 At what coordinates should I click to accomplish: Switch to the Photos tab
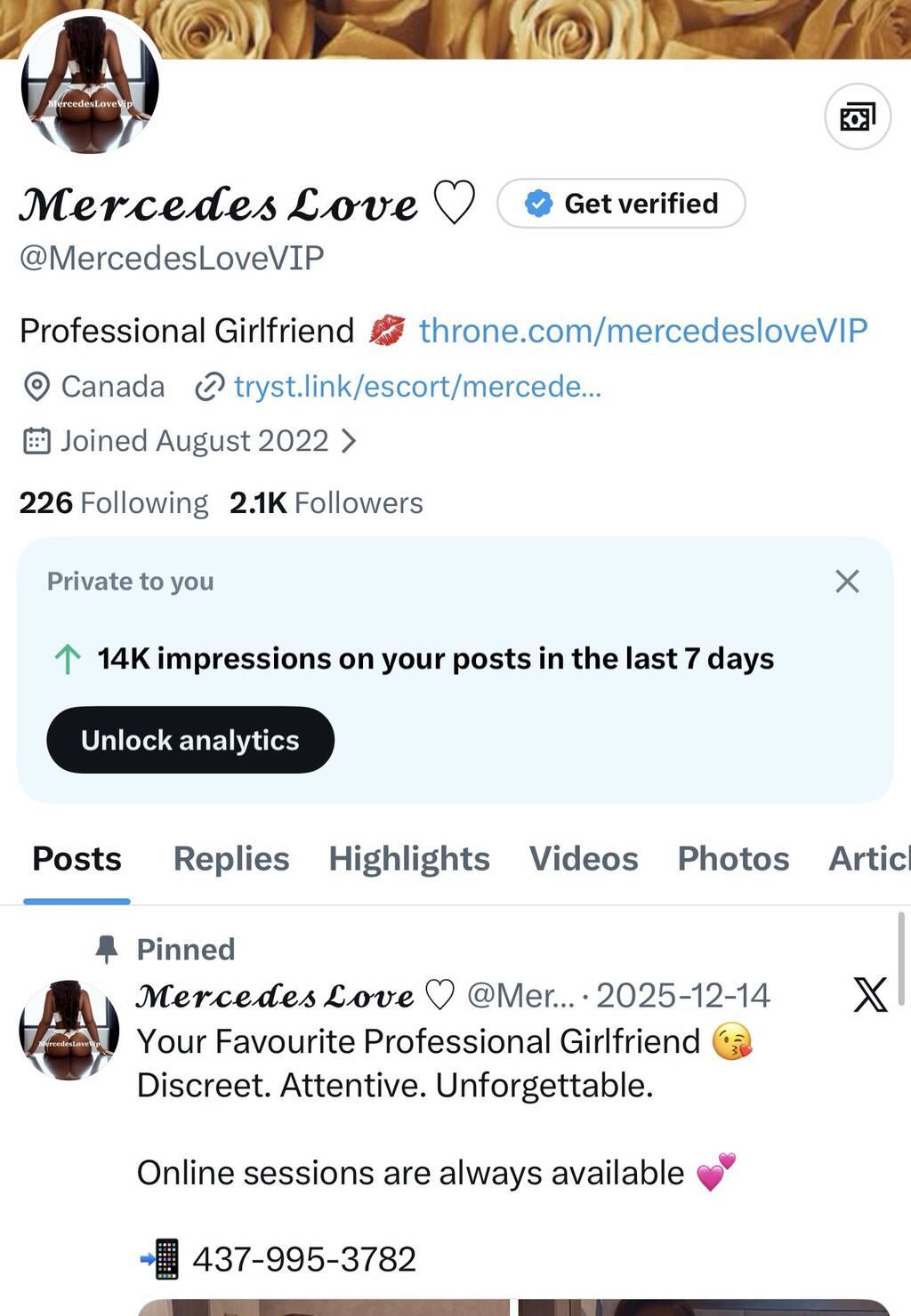pyautogui.click(x=733, y=859)
